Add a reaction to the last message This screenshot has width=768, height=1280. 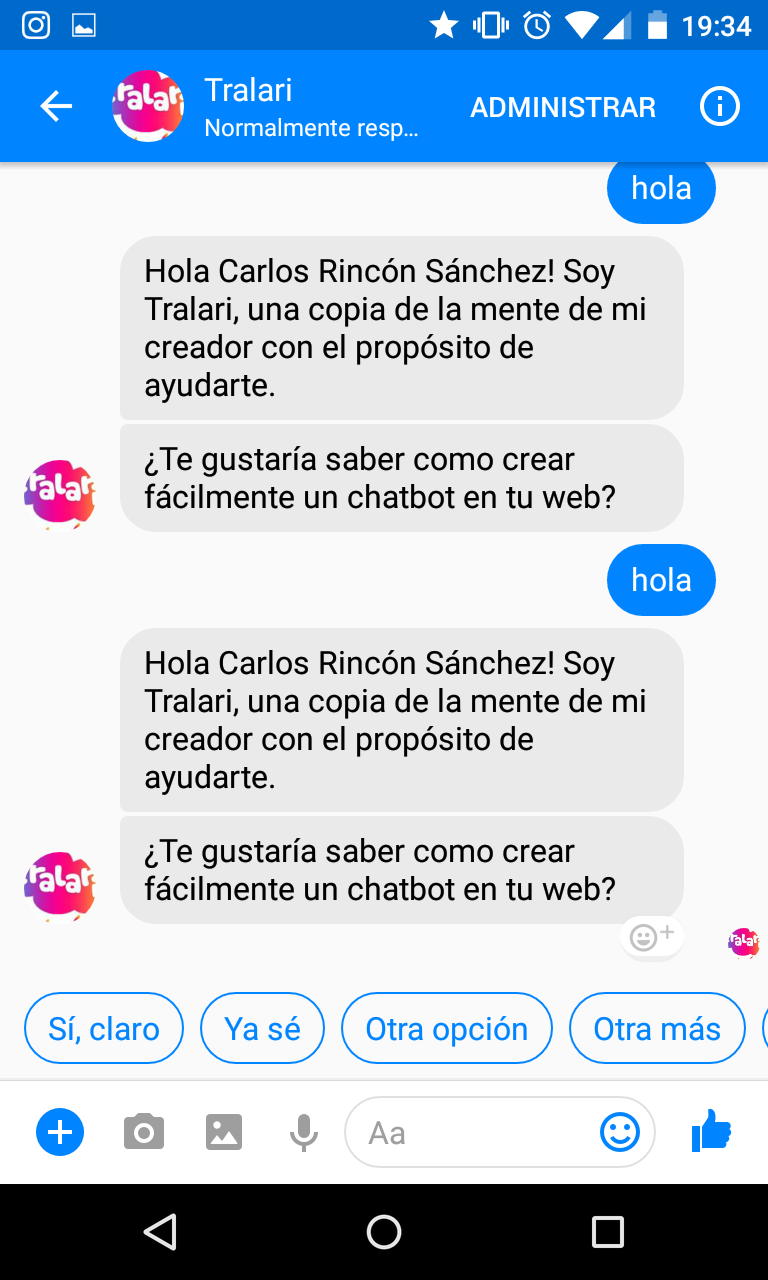(651, 937)
